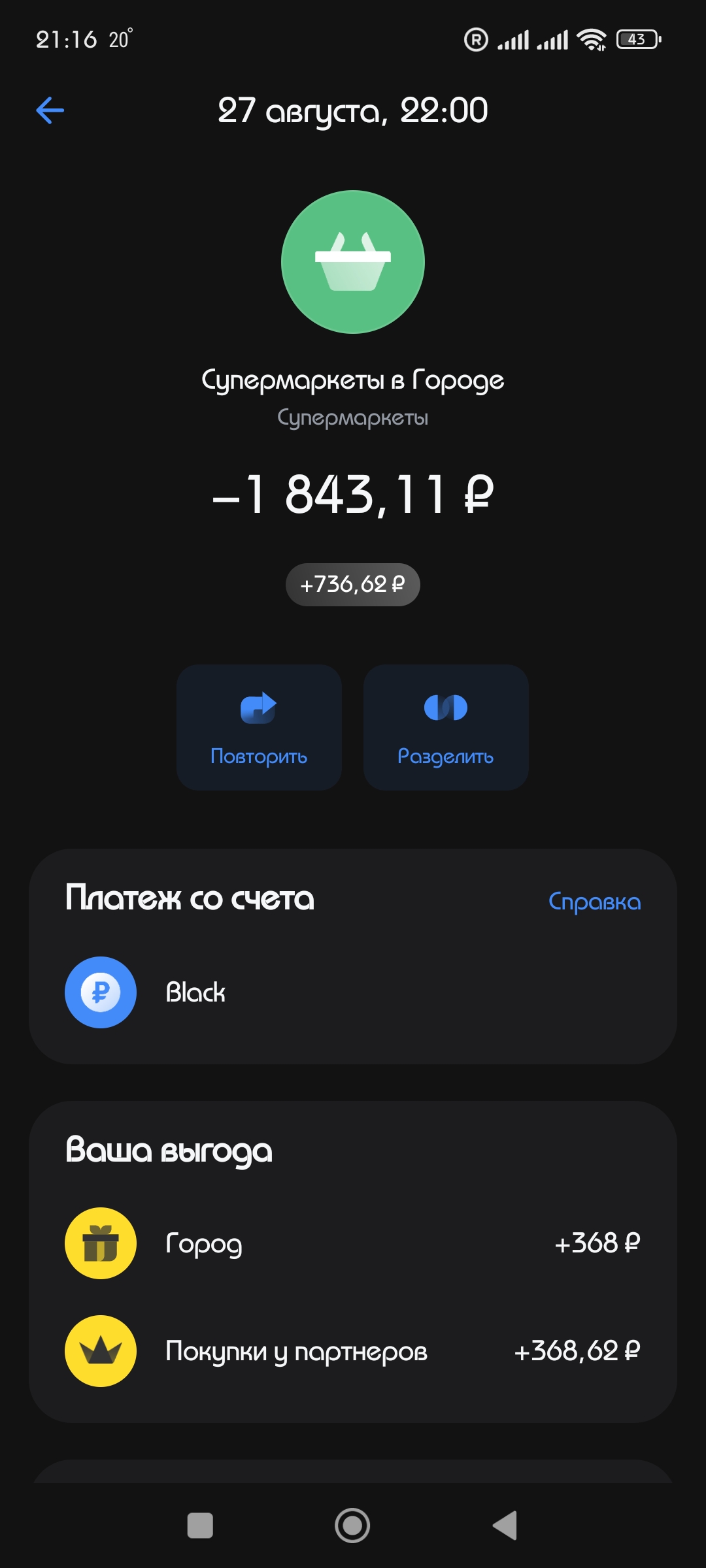View the Город cashback row
706x1568 pixels.
(353, 1243)
